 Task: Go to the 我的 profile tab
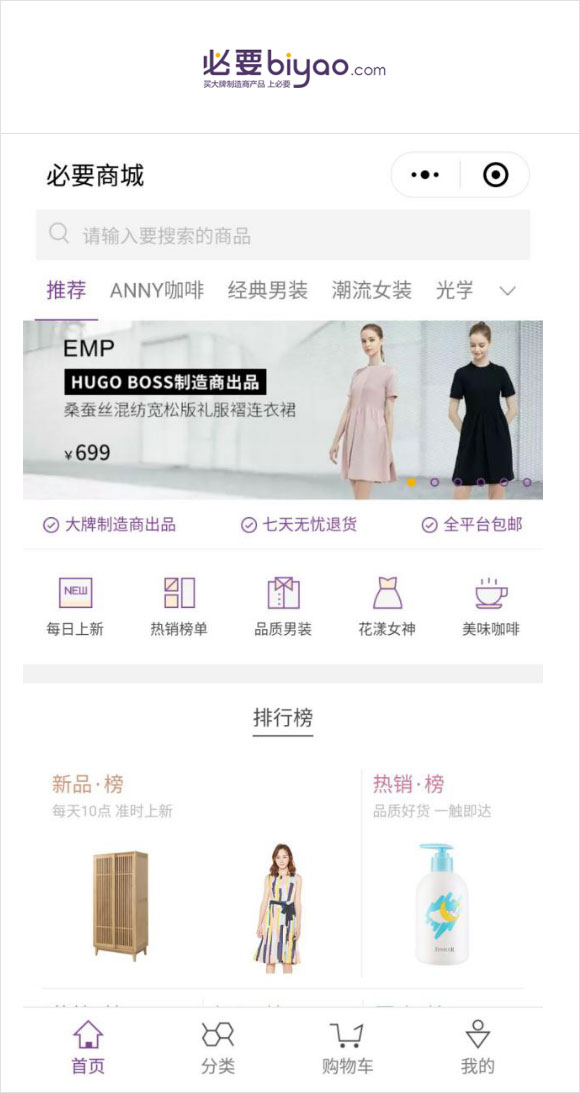(x=478, y=1048)
